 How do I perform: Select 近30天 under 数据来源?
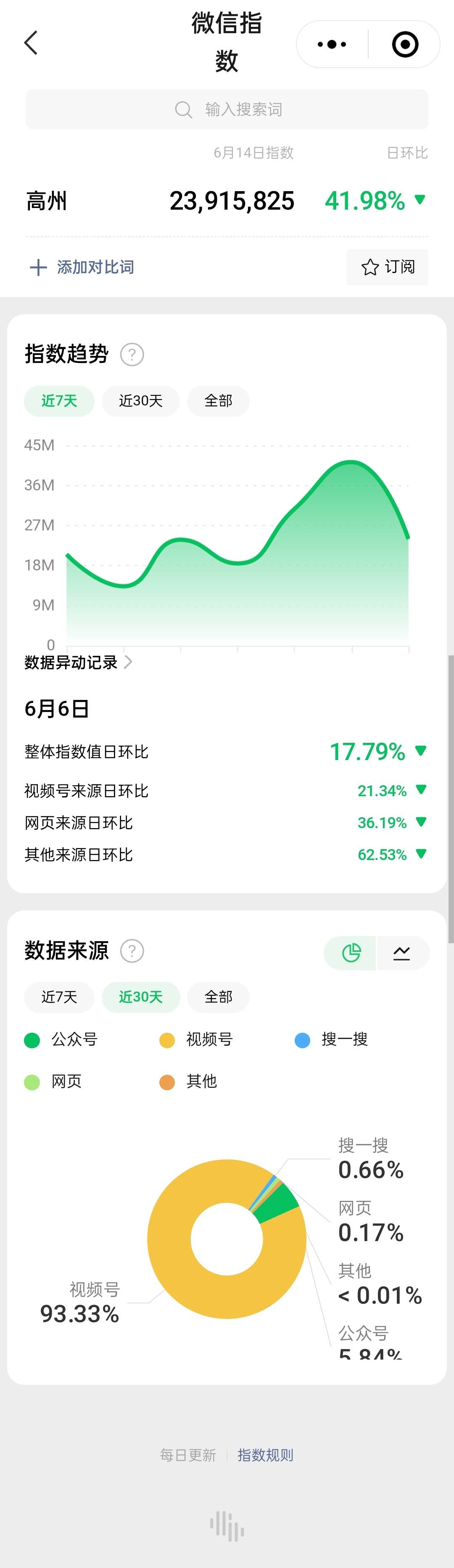click(x=141, y=997)
